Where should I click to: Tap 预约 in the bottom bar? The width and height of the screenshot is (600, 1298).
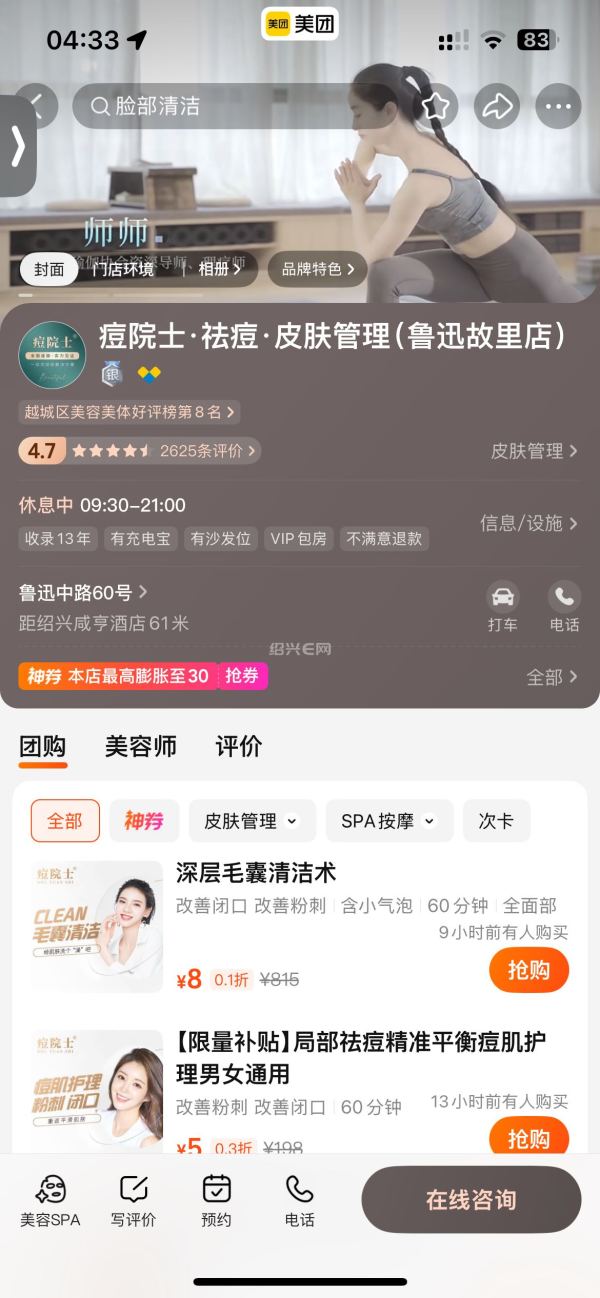click(216, 1199)
